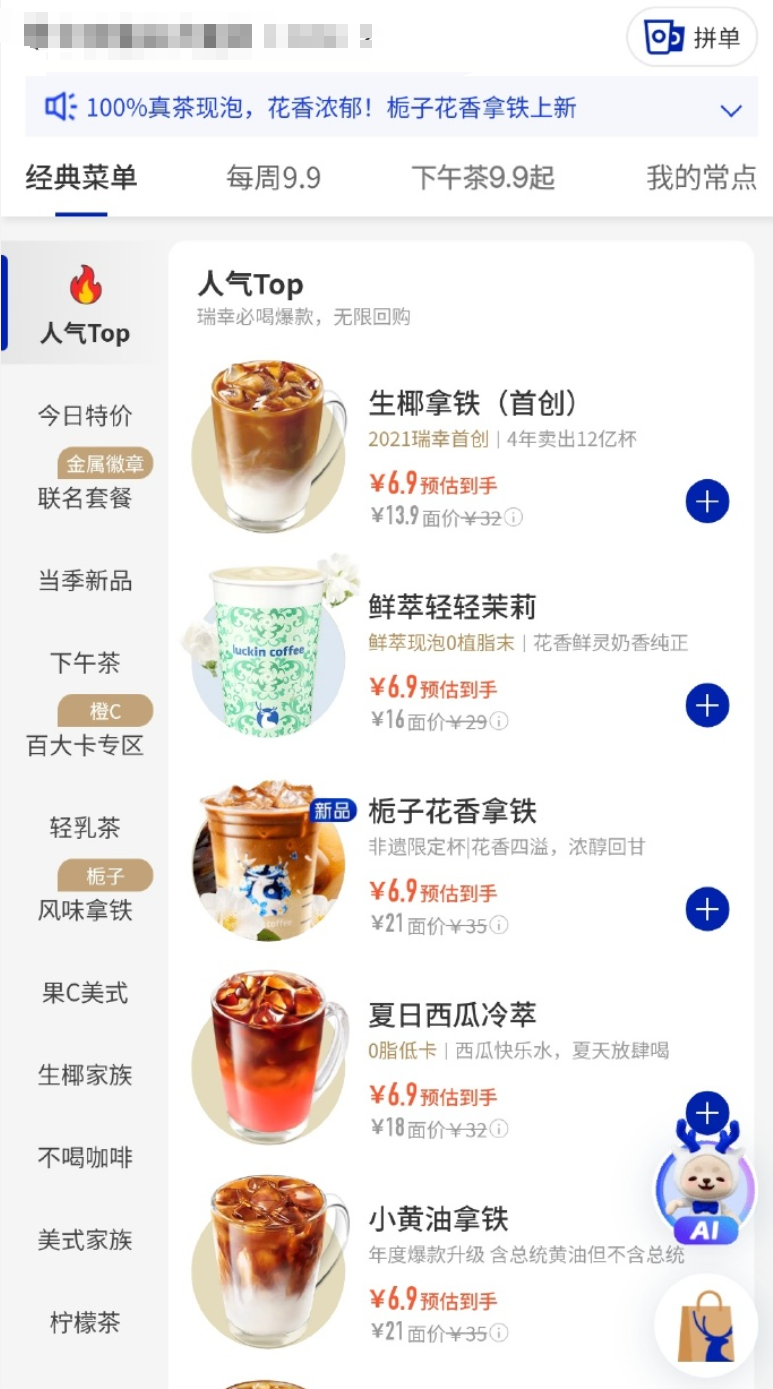Select the 生椰家族 category
This screenshot has height=1389, width=773.
coord(85,1075)
